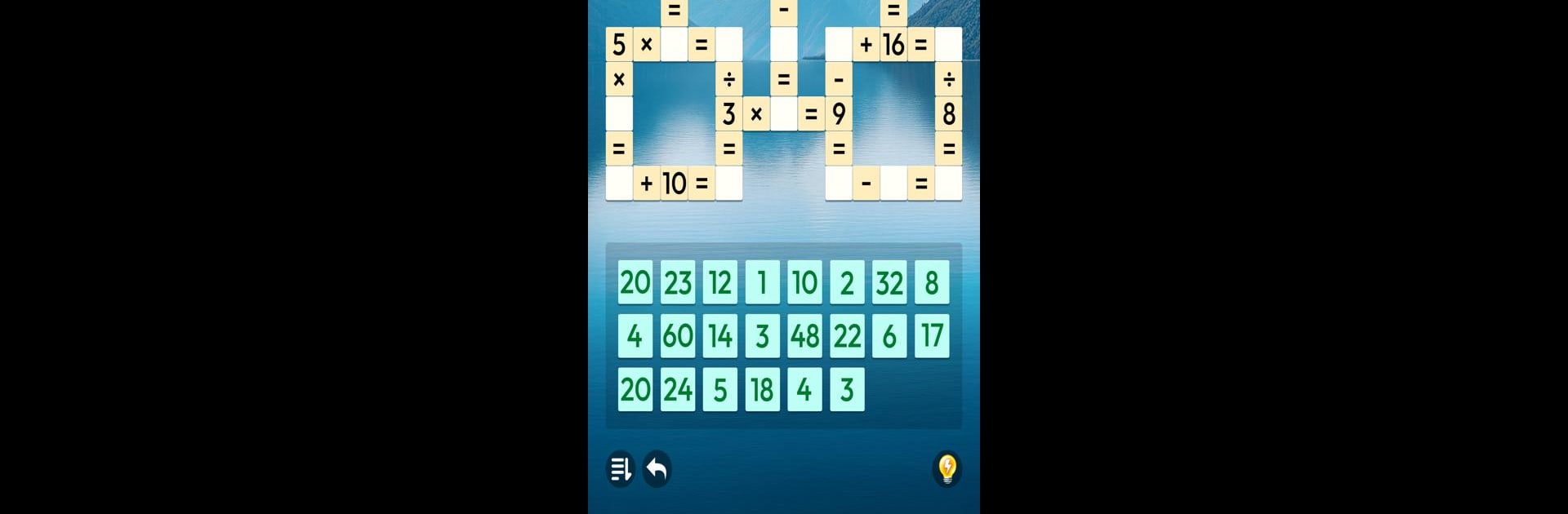
Task: Choose number tile 8
Action: (x=932, y=283)
